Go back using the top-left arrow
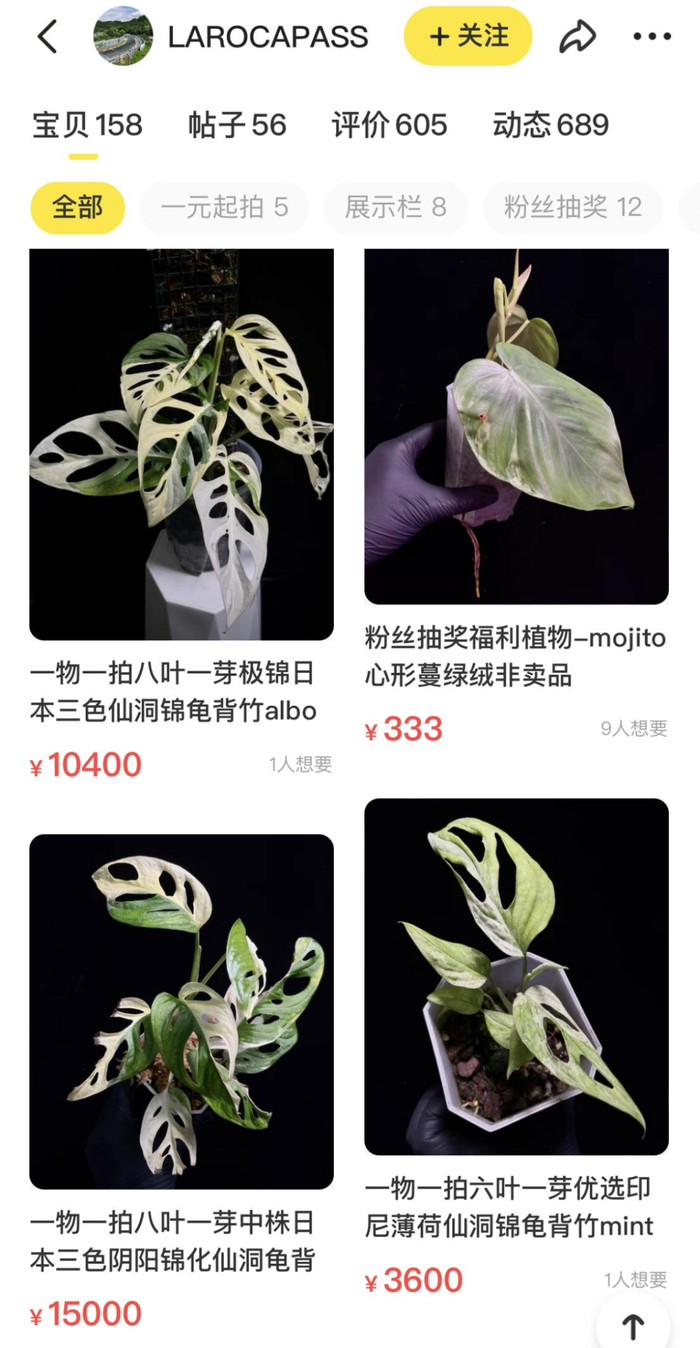 click(47, 37)
